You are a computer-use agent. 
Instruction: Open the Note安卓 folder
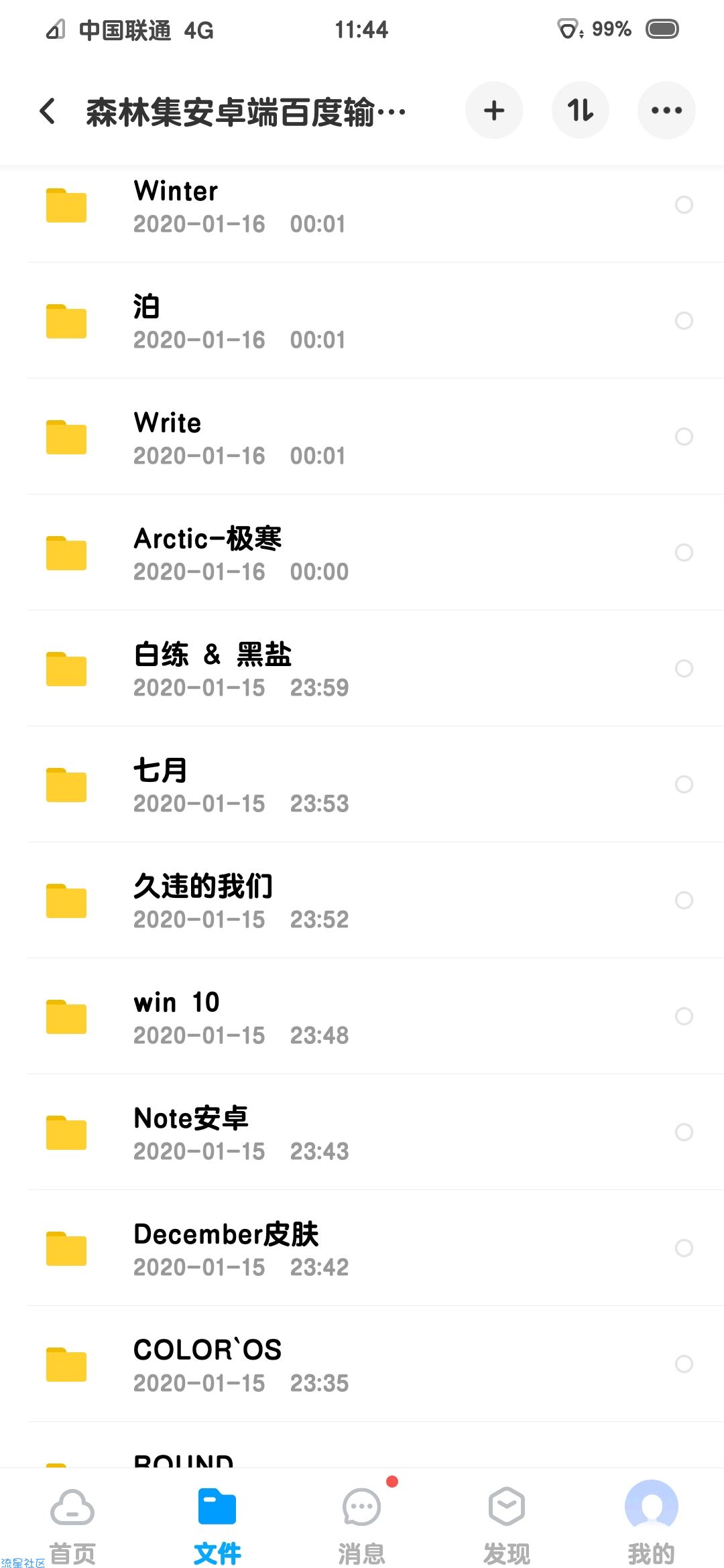click(x=362, y=1132)
